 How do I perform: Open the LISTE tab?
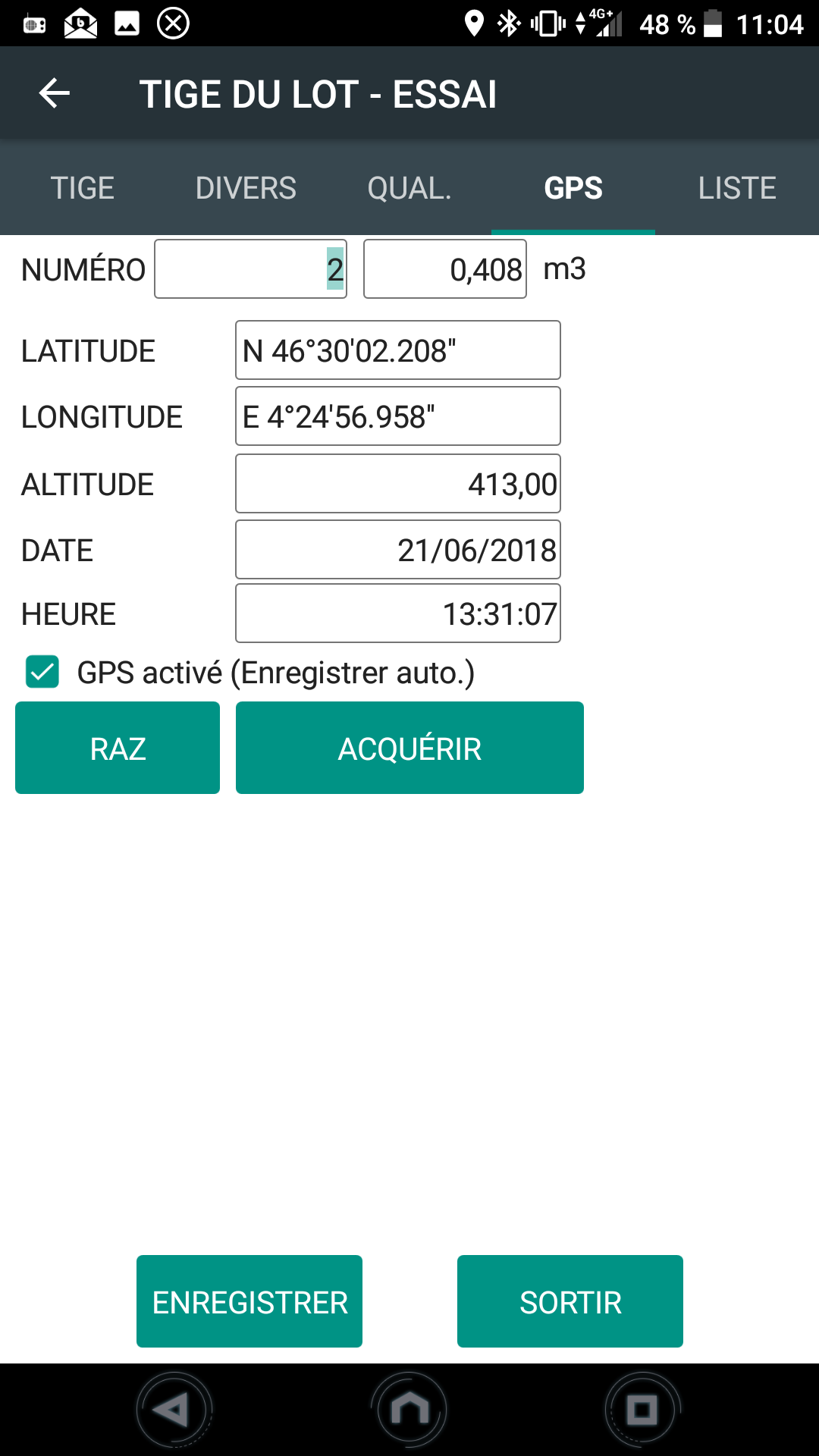pos(737,188)
